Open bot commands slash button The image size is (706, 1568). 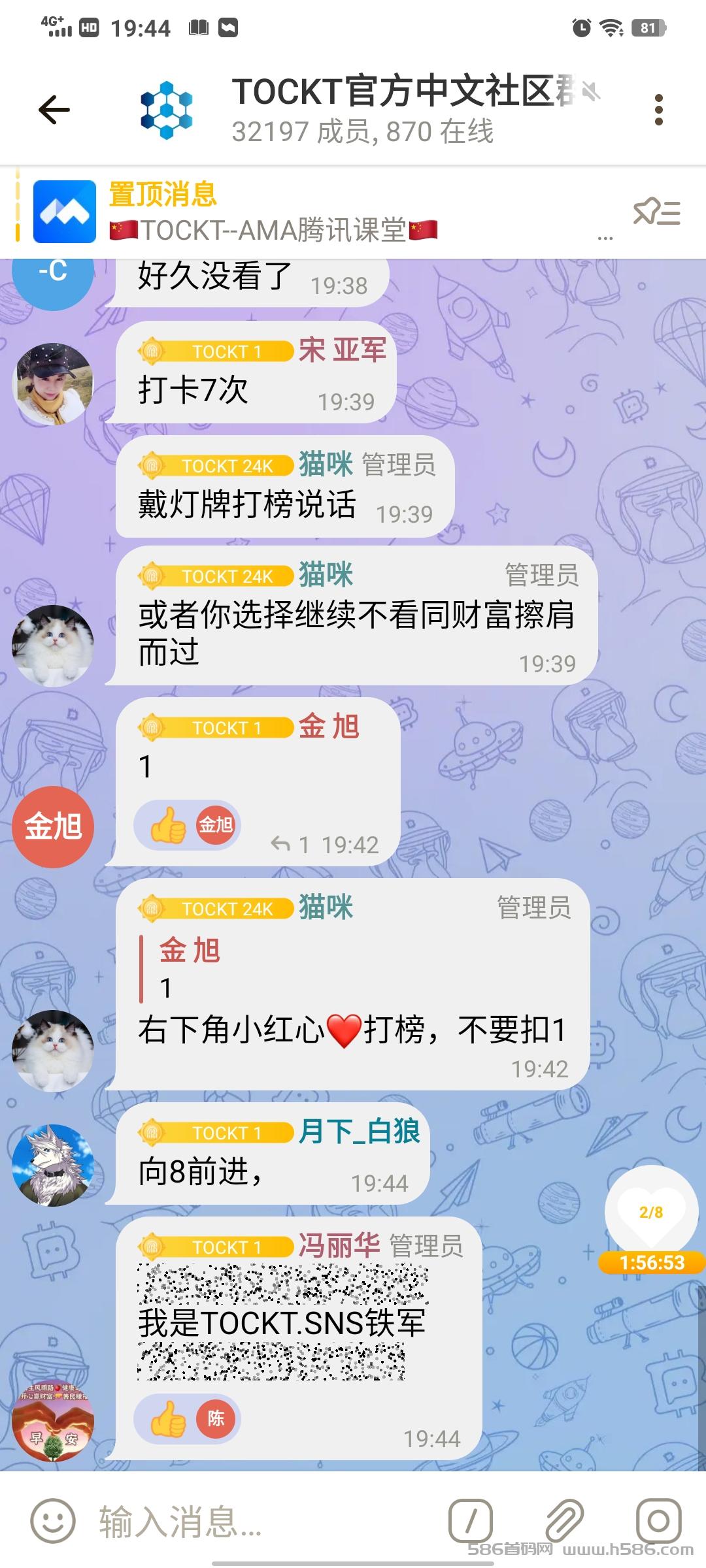click(x=470, y=1521)
